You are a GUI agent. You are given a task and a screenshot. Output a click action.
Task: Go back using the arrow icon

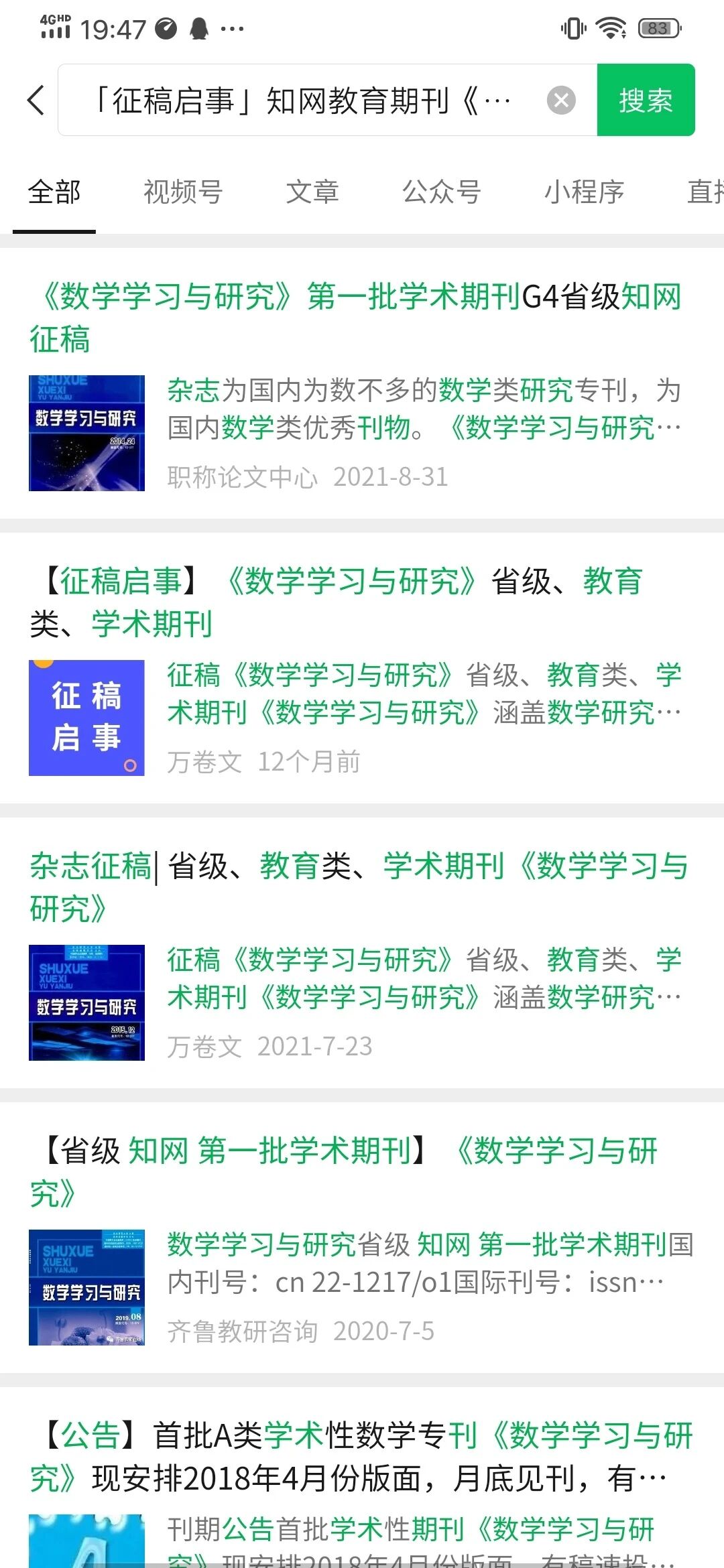(36, 101)
